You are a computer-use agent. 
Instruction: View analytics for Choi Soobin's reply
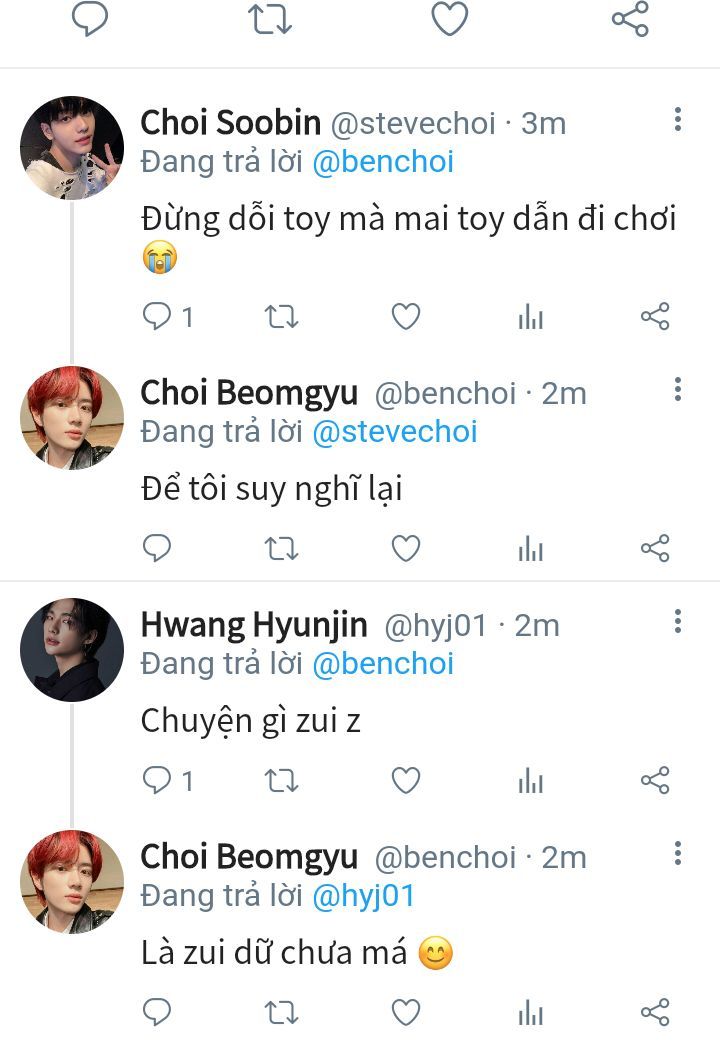531,317
